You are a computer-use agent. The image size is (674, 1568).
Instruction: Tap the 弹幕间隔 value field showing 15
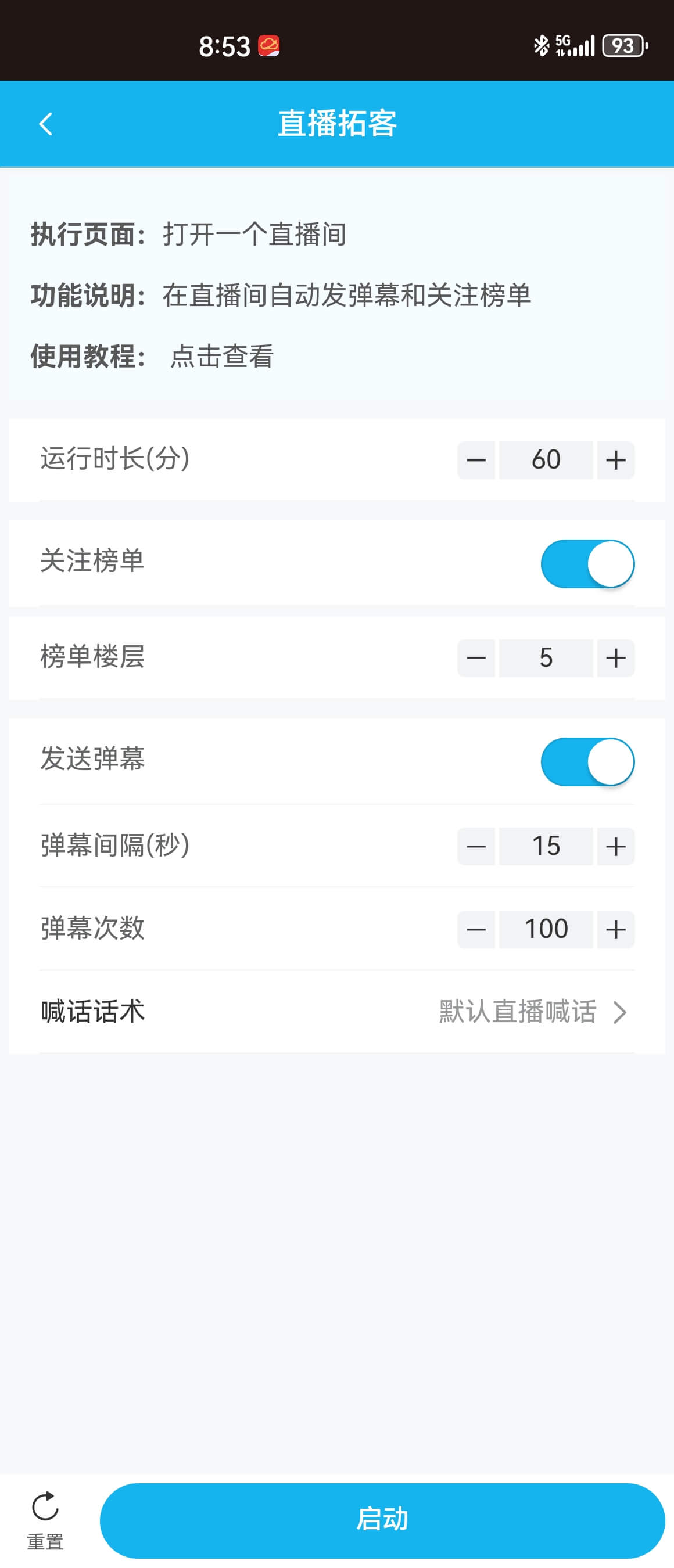[x=546, y=846]
